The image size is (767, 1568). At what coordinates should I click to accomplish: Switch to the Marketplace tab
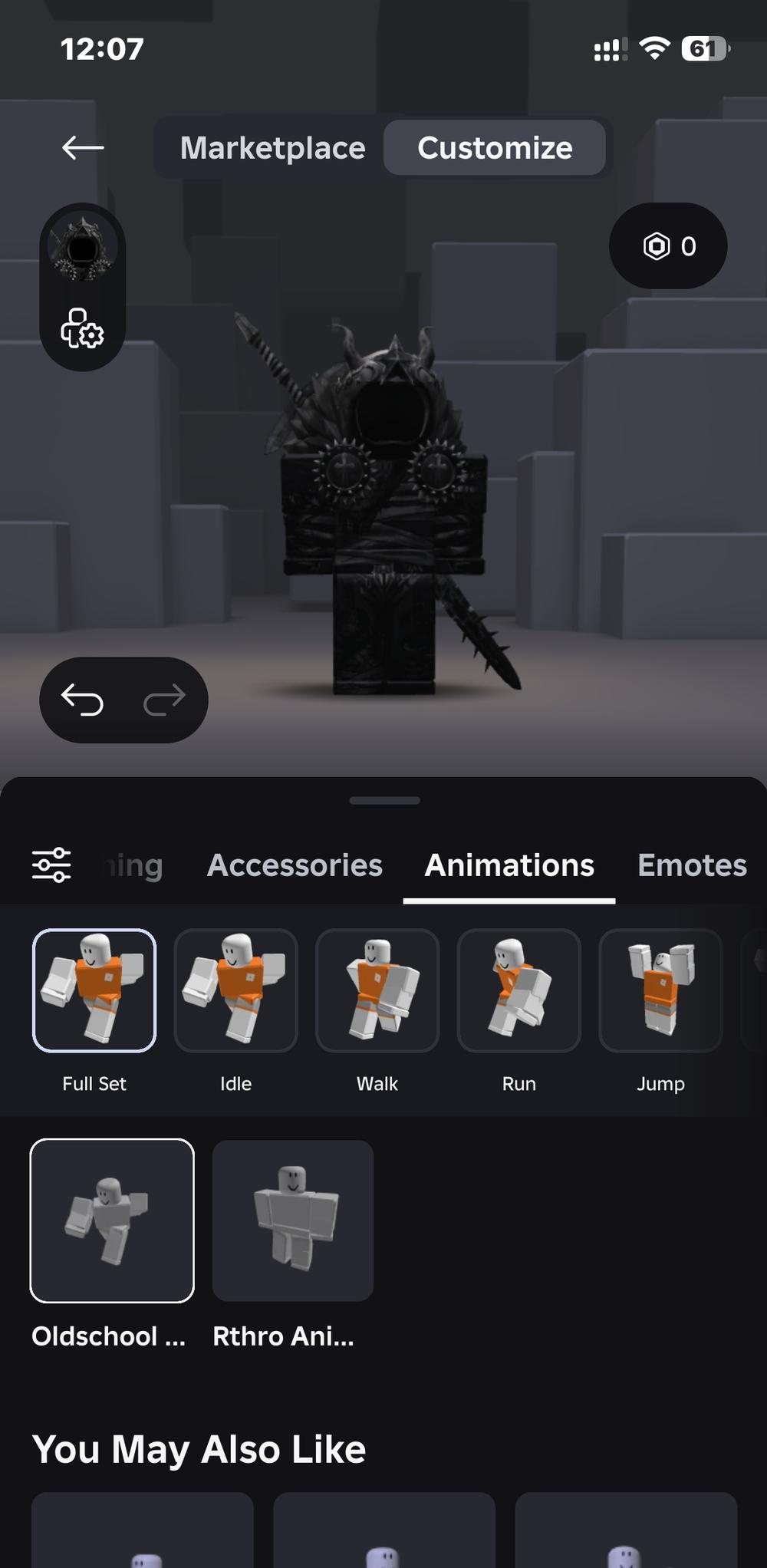[x=272, y=147]
